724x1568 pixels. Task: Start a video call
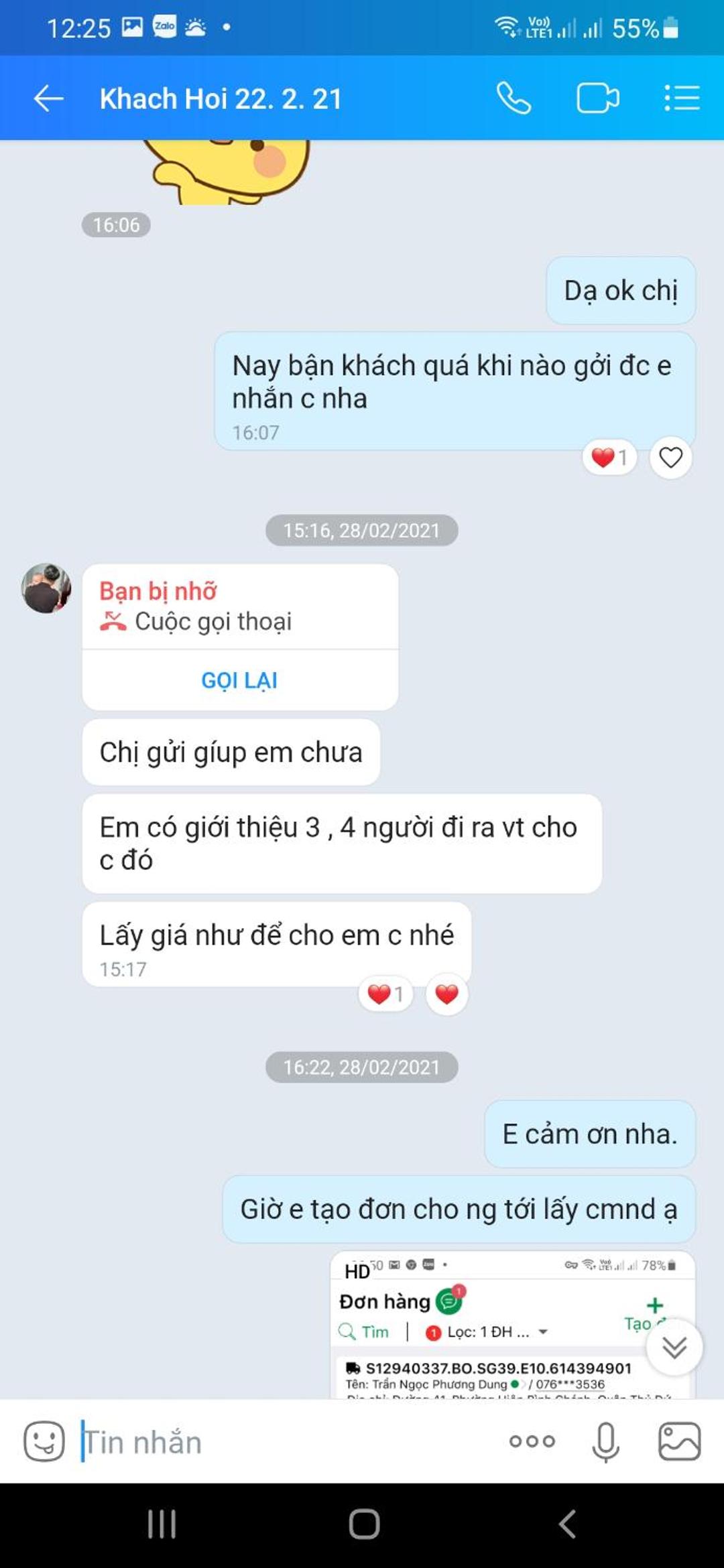[x=598, y=99]
